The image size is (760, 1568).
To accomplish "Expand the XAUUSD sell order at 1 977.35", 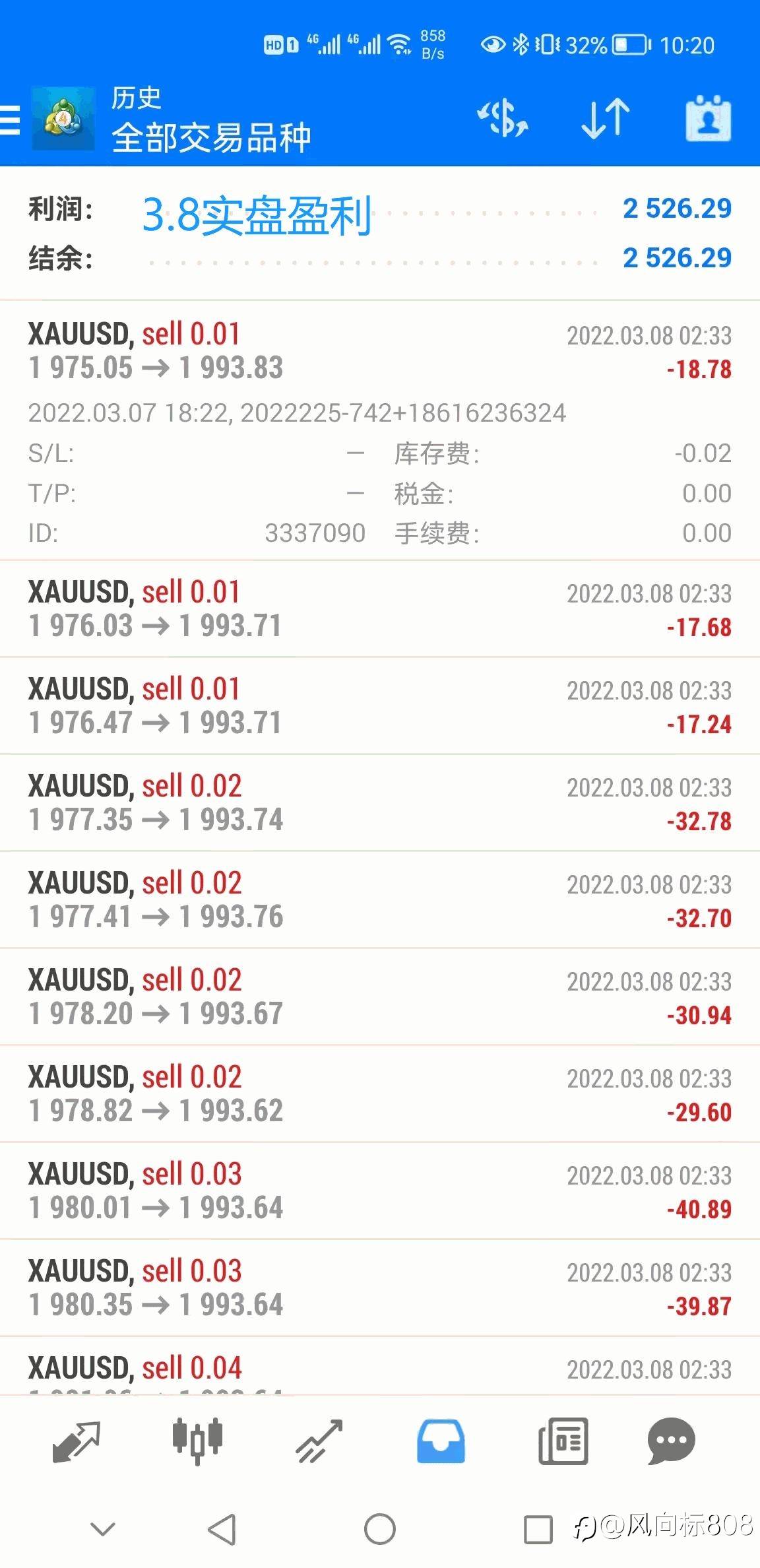I will (x=380, y=802).
